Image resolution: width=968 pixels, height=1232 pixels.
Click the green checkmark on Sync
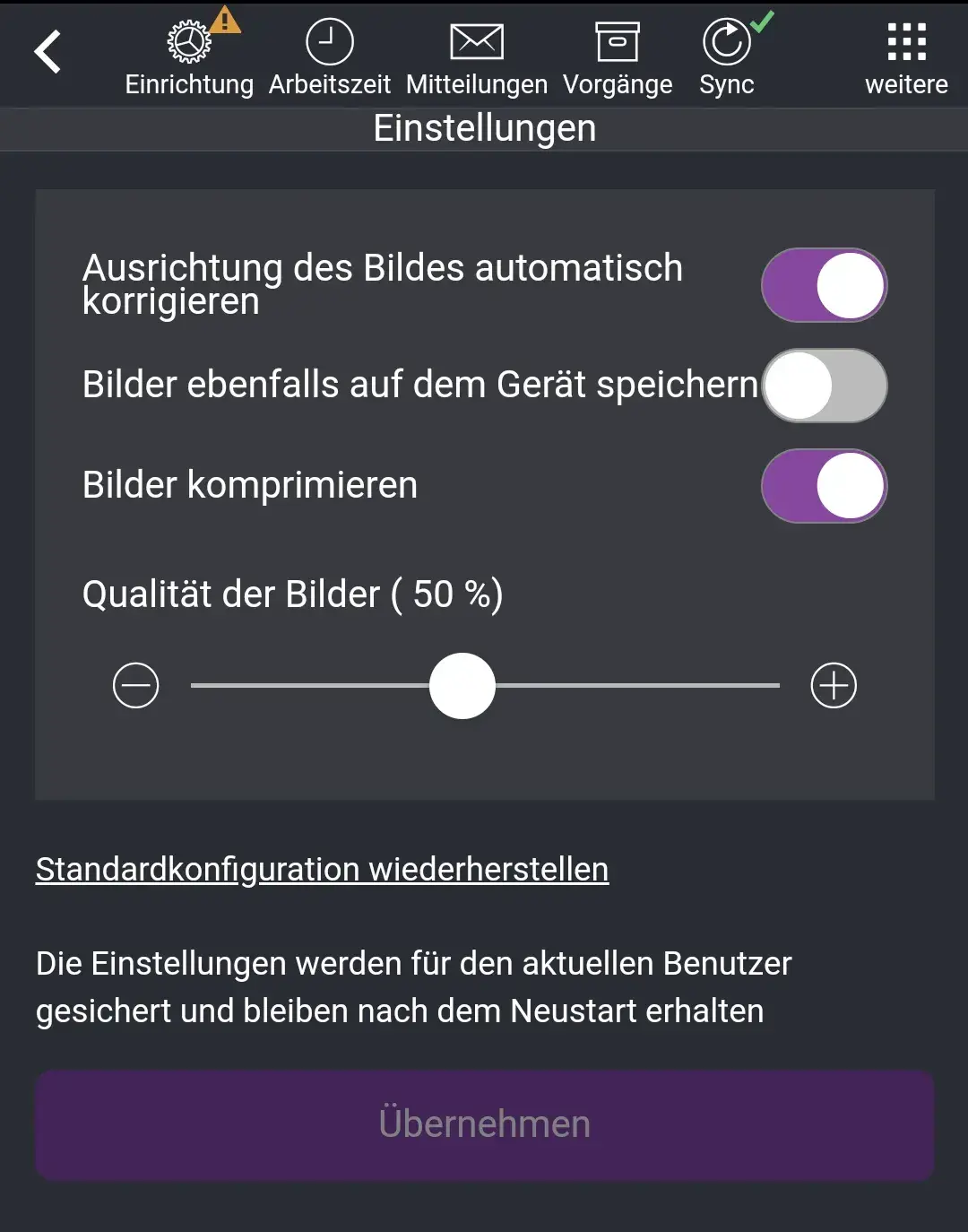pos(761,21)
